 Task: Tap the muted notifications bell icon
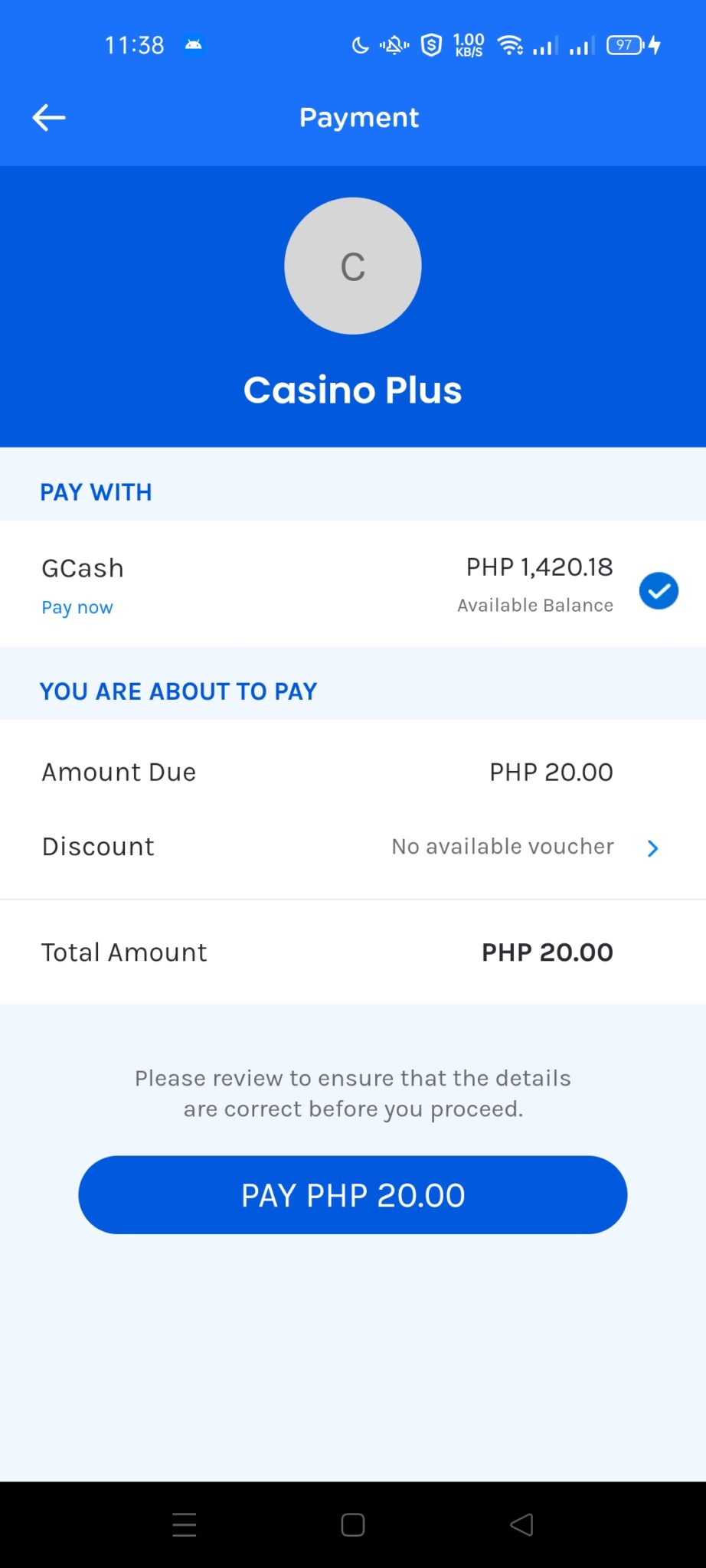pyautogui.click(x=391, y=45)
